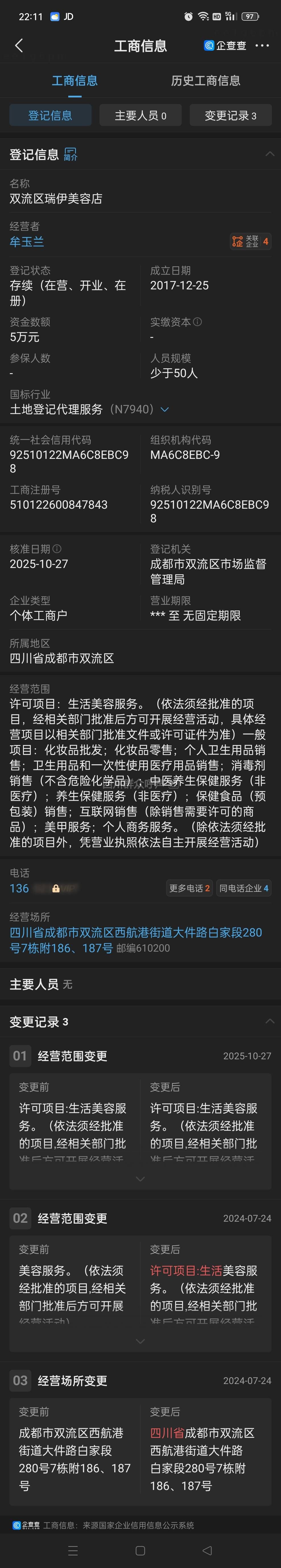281x1568 pixels.
Task: Switch to the 历史工商信息 tab
Action: point(206,80)
